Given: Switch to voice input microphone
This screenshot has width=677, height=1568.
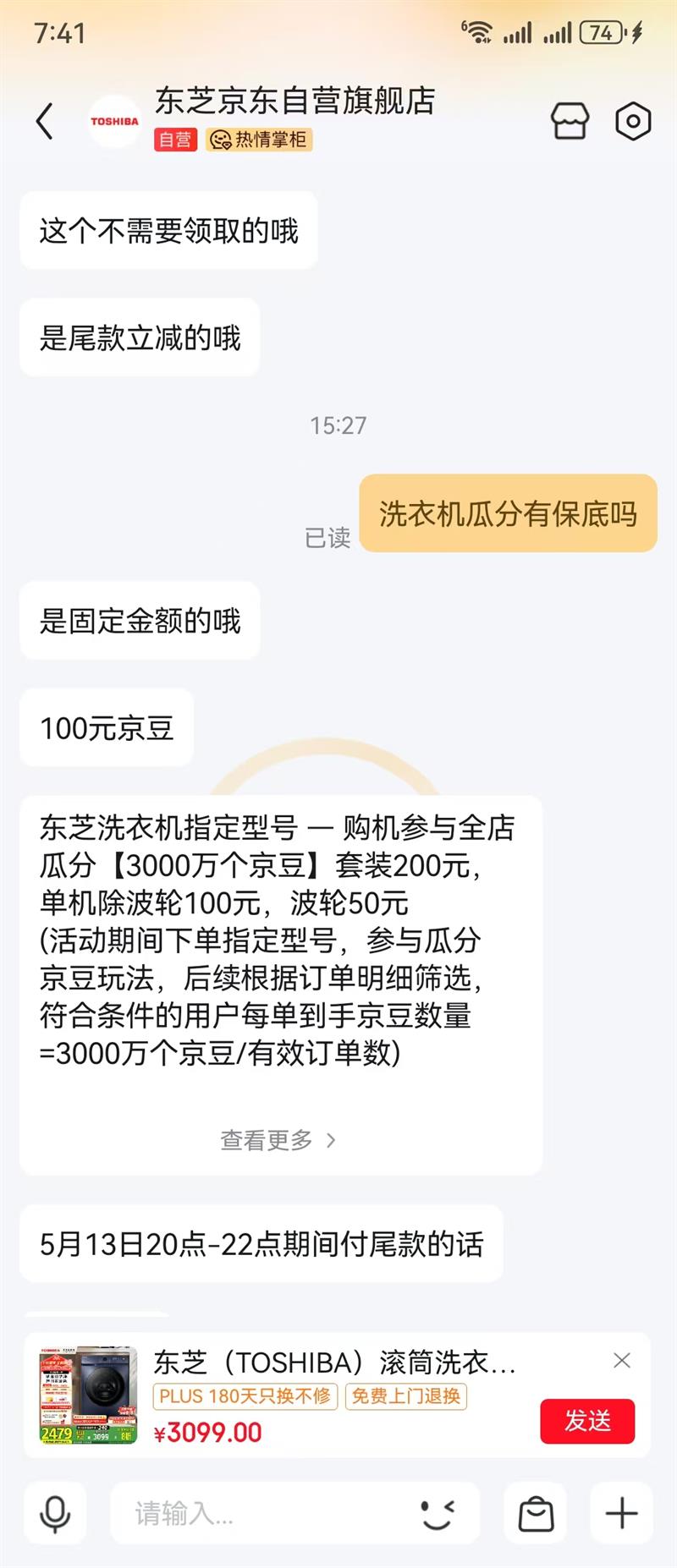Looking at the screenshot, I should coord(55,1513).
